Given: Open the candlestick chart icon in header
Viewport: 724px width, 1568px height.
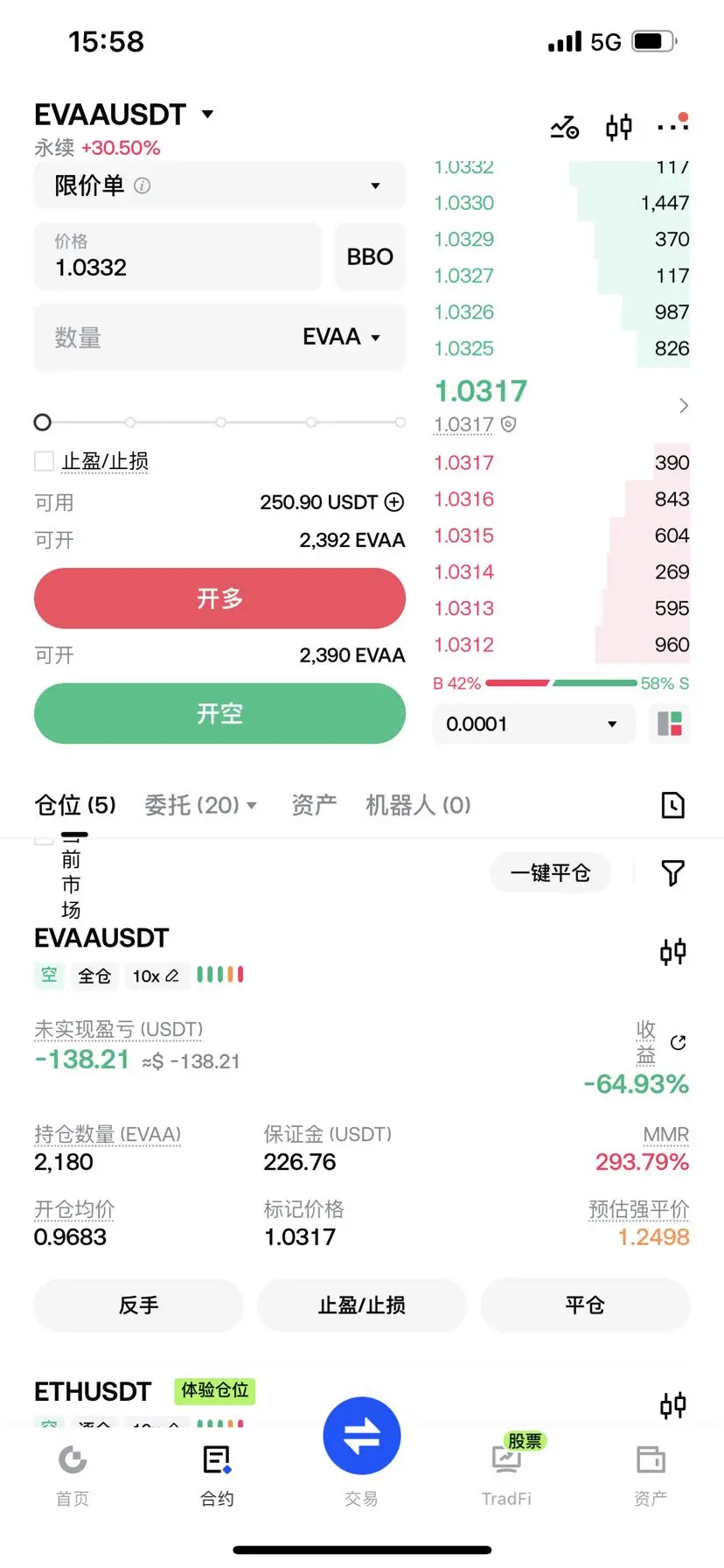Looking at the screenshot, I should coord(619,128).
